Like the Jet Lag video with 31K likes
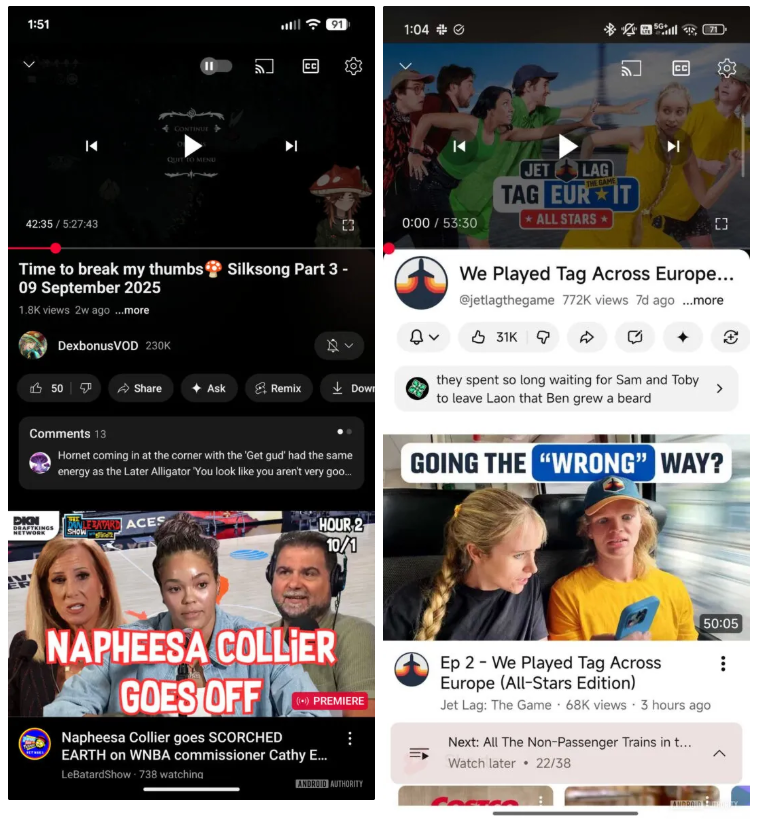This screenshot has height=819, width=760. coord(494,337)
